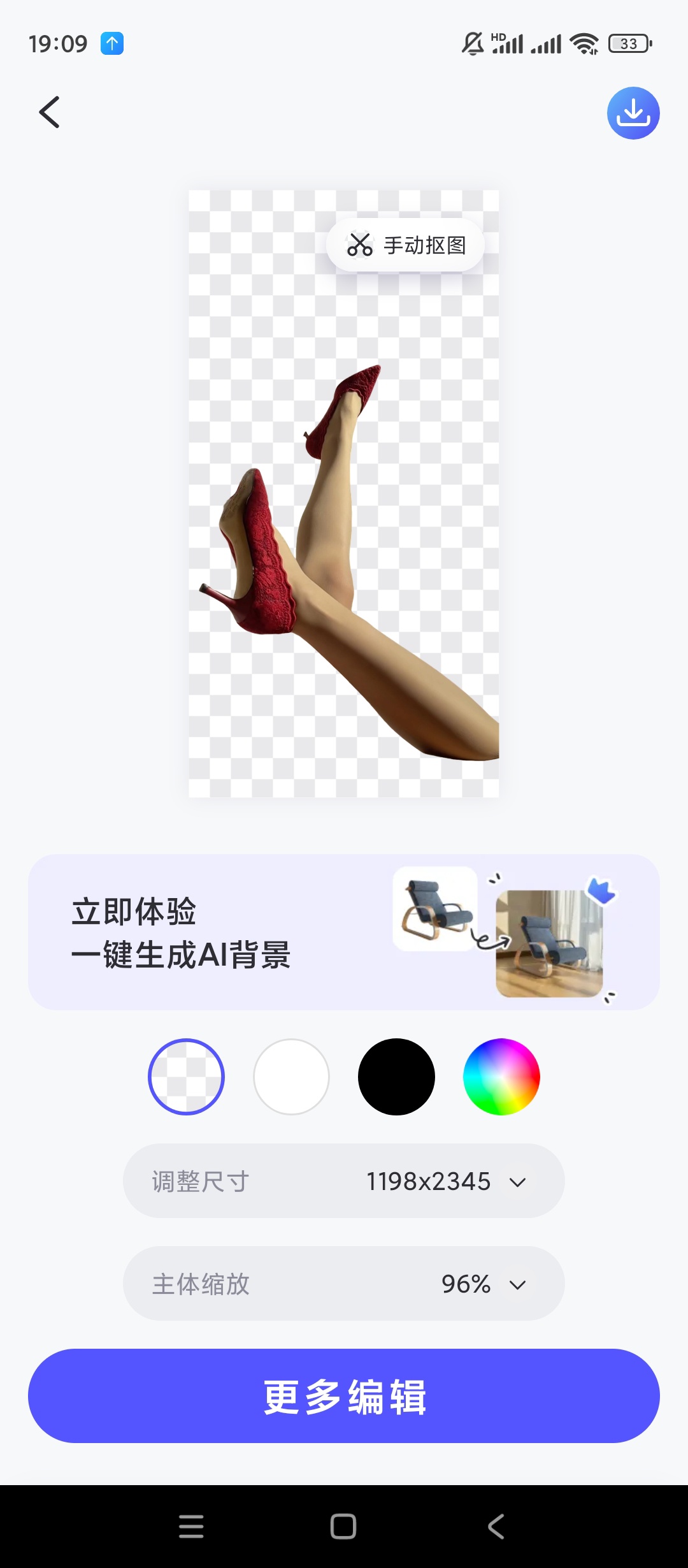Tap the 更多编辑 button
This screenshot has height=1568, width=688.
tap(344, 1396)
